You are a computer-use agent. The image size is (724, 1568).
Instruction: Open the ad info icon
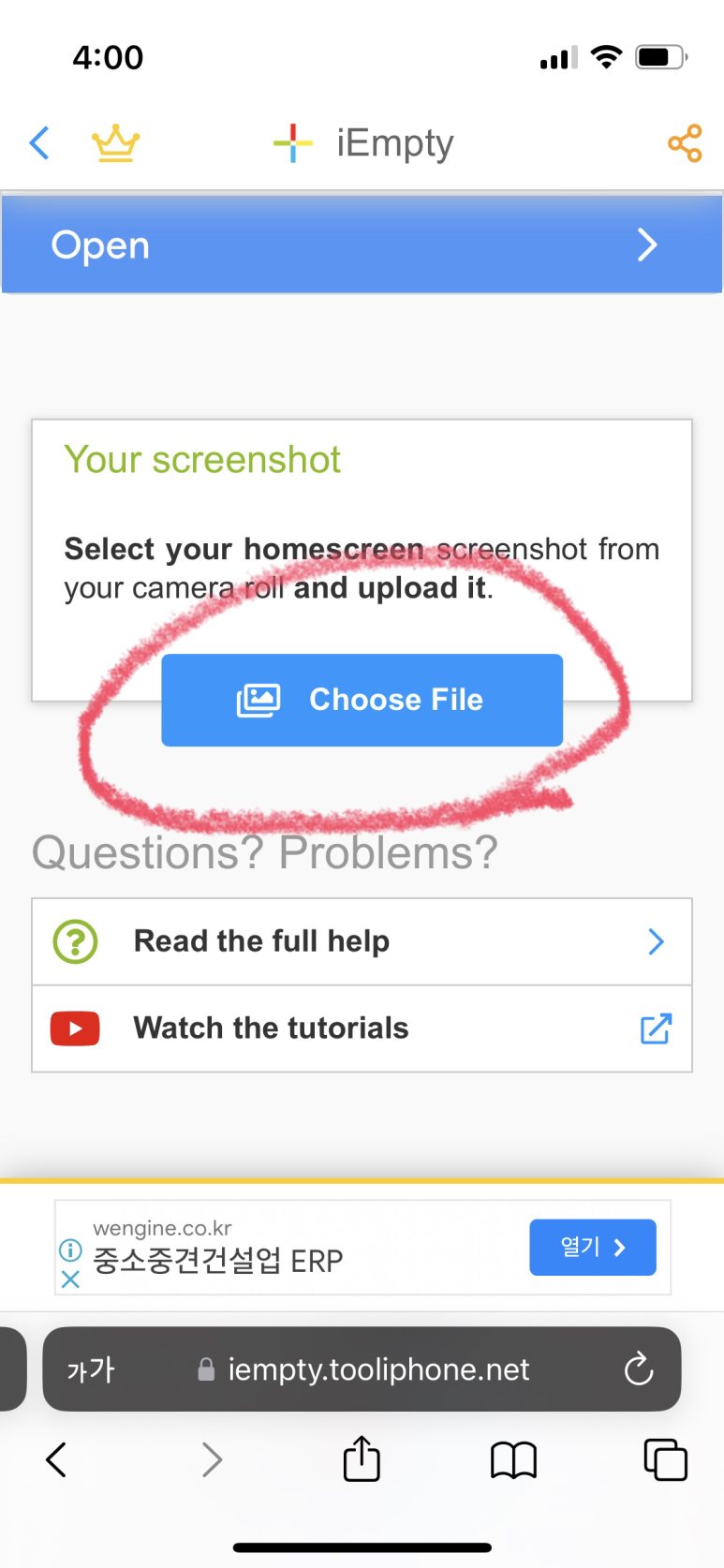(x=70, y=1250)
